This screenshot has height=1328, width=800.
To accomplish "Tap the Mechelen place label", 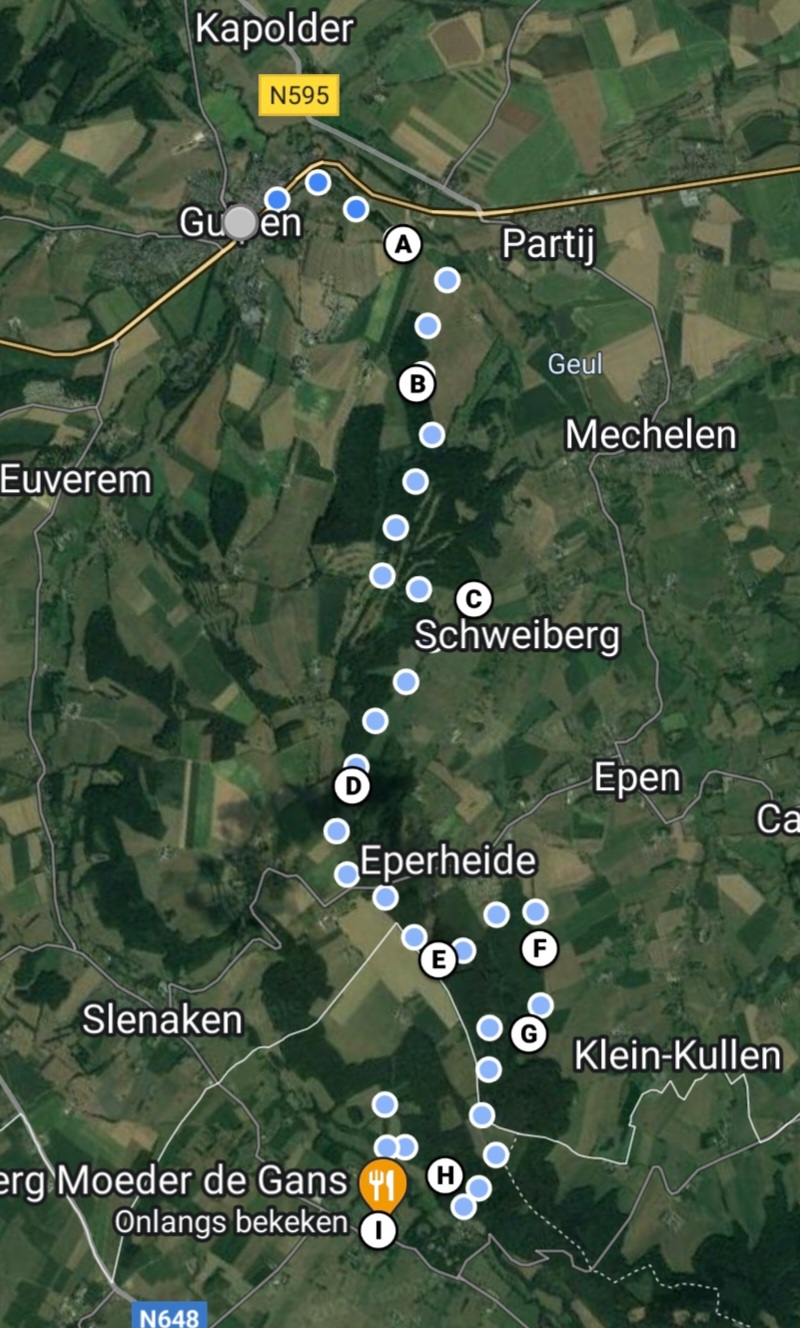I will coord(651,435).
